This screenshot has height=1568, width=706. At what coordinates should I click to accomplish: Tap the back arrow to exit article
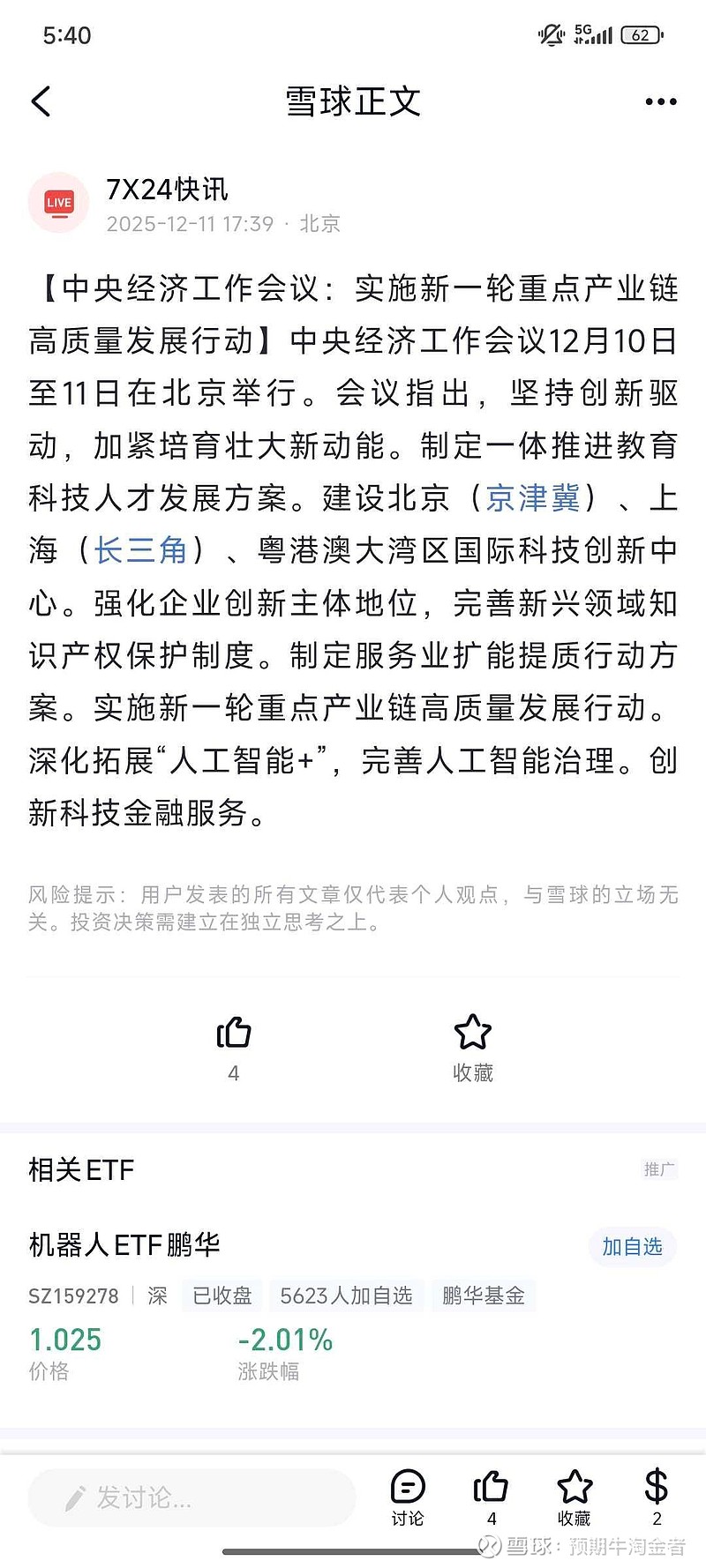[x=41, y=101]
